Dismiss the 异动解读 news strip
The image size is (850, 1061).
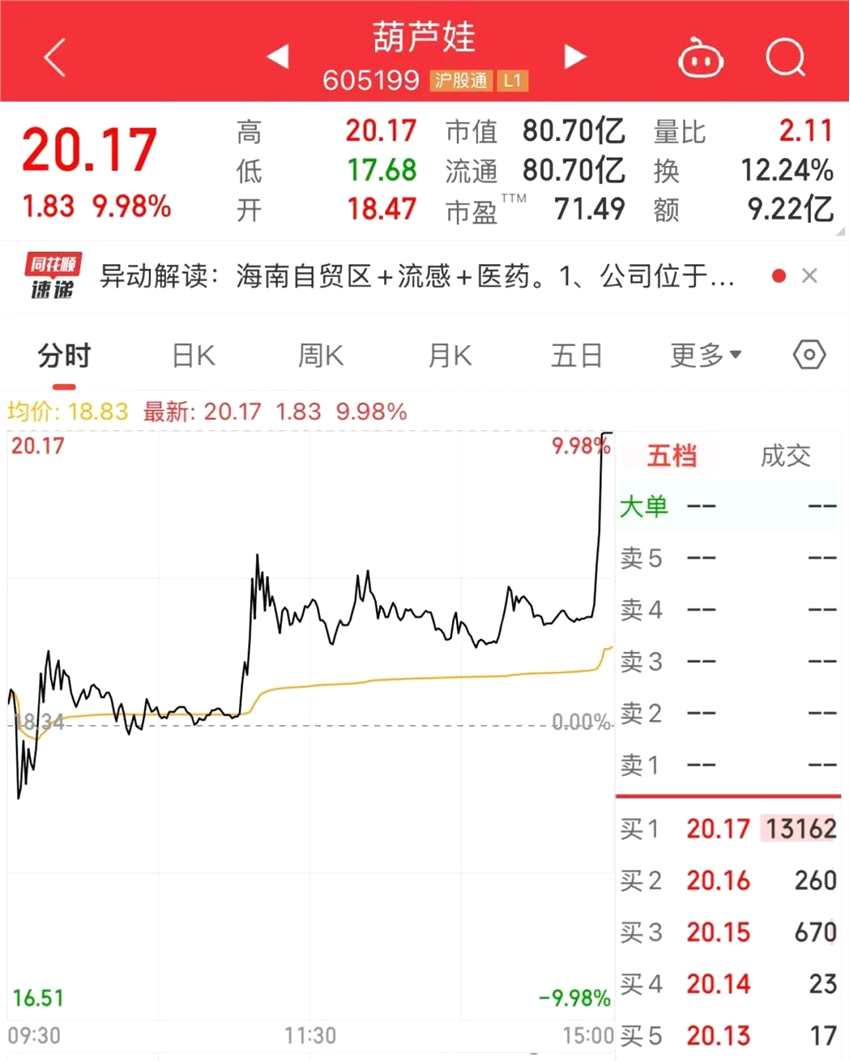tap(810, 276)
